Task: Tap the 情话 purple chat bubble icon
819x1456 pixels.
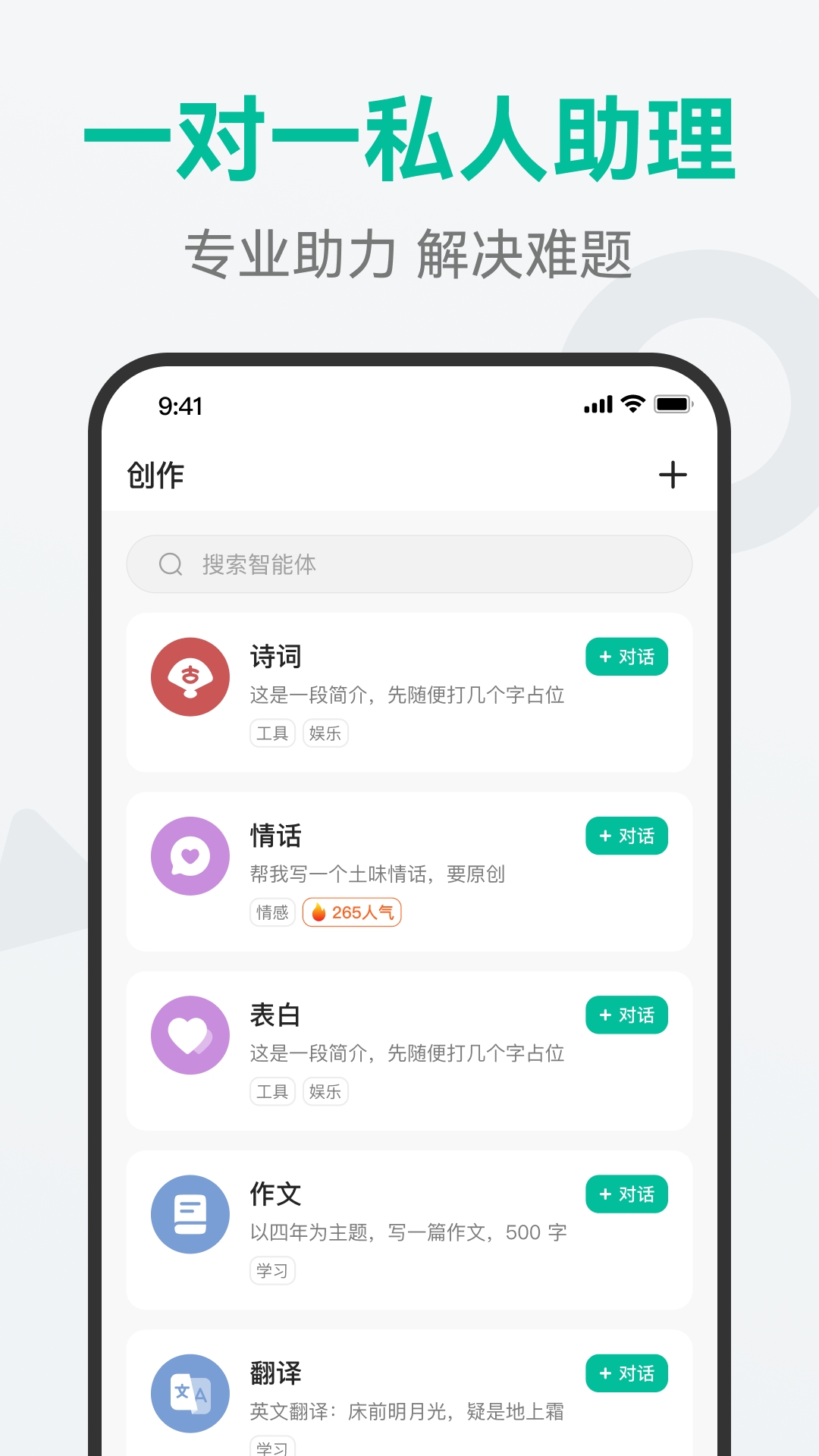Action: (190, 855)
